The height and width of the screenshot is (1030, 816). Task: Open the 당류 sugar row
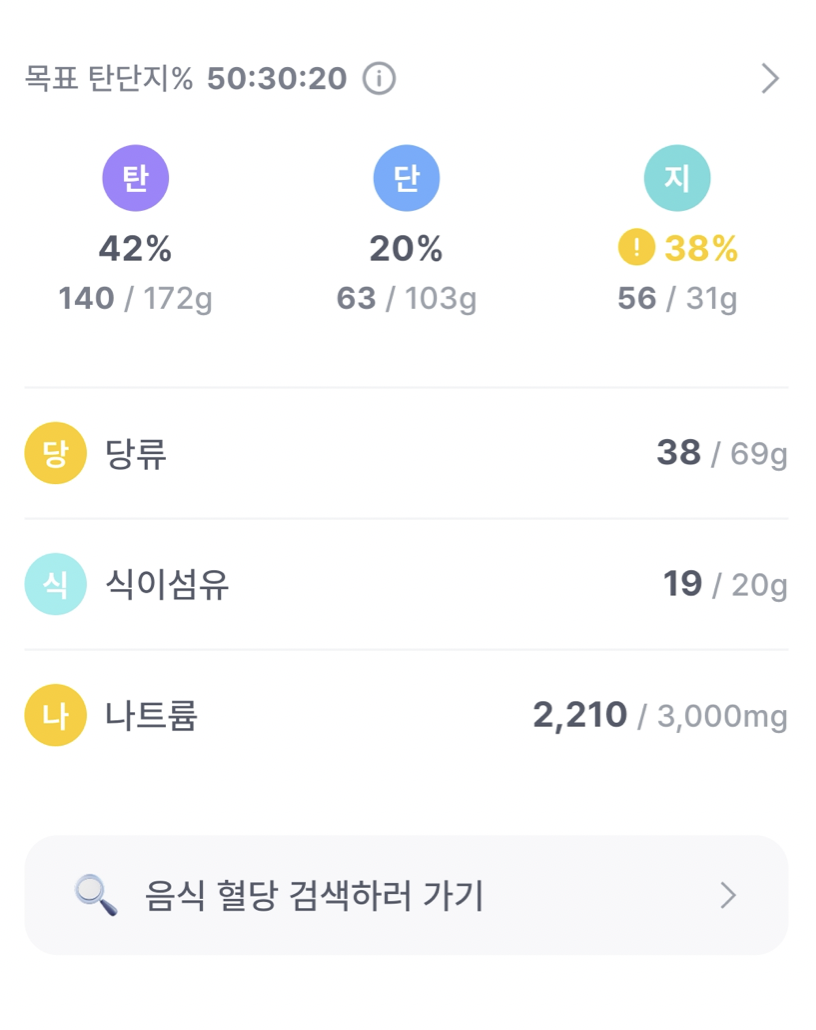coord(408,453)
